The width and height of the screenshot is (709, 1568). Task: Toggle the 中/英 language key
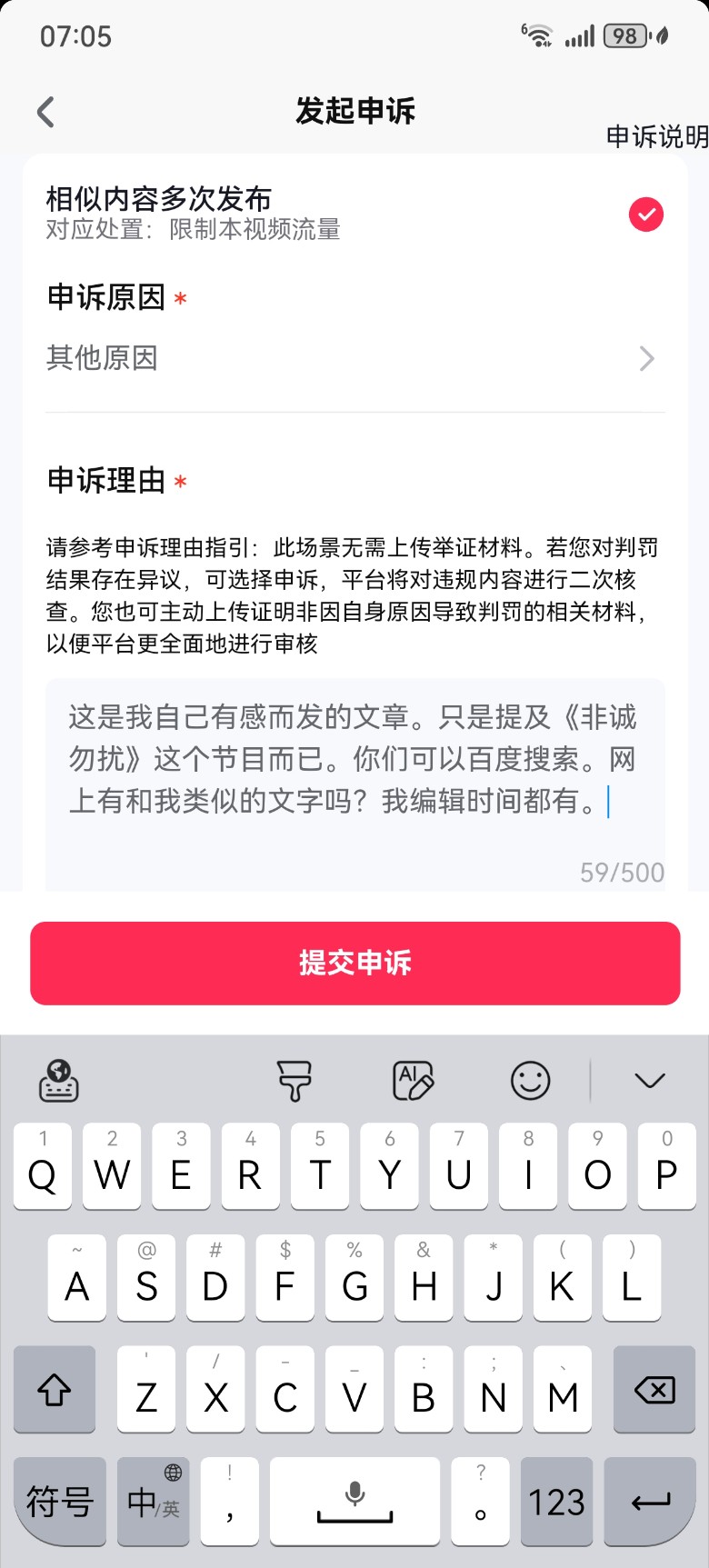pos(153,1502)
